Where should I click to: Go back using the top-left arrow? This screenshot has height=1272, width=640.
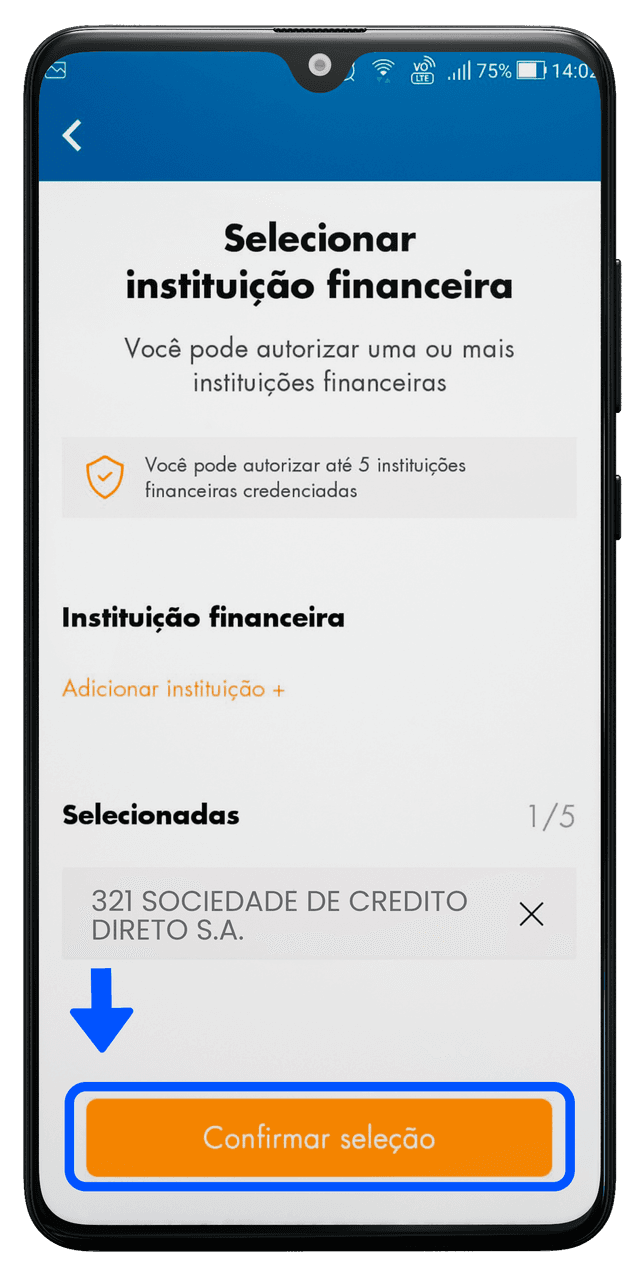[72, 135]
